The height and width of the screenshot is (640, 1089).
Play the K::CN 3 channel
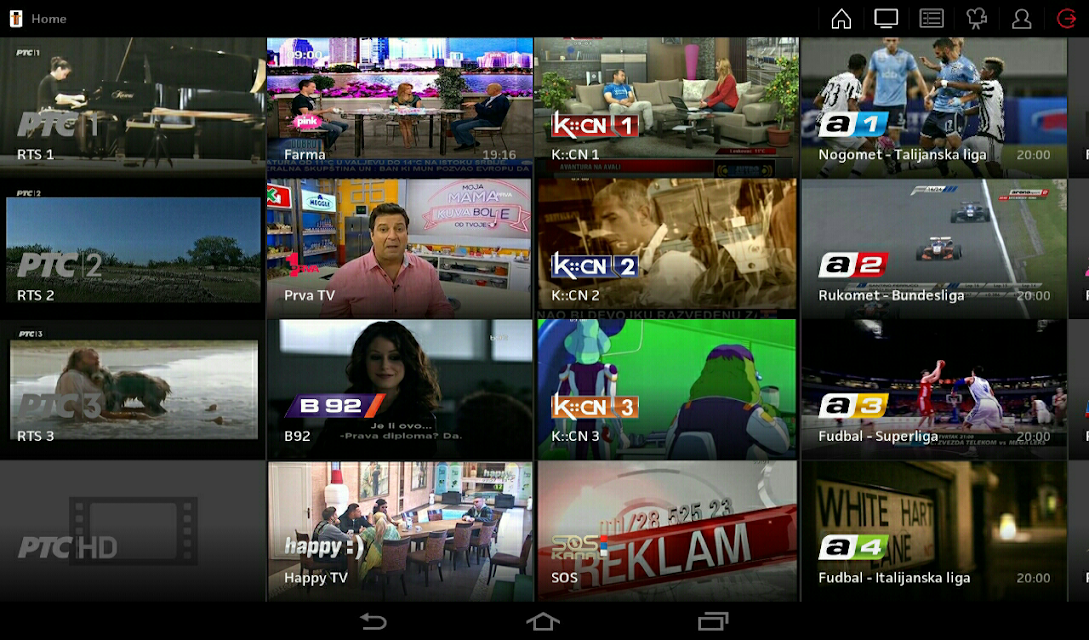(x=666, y=389)
